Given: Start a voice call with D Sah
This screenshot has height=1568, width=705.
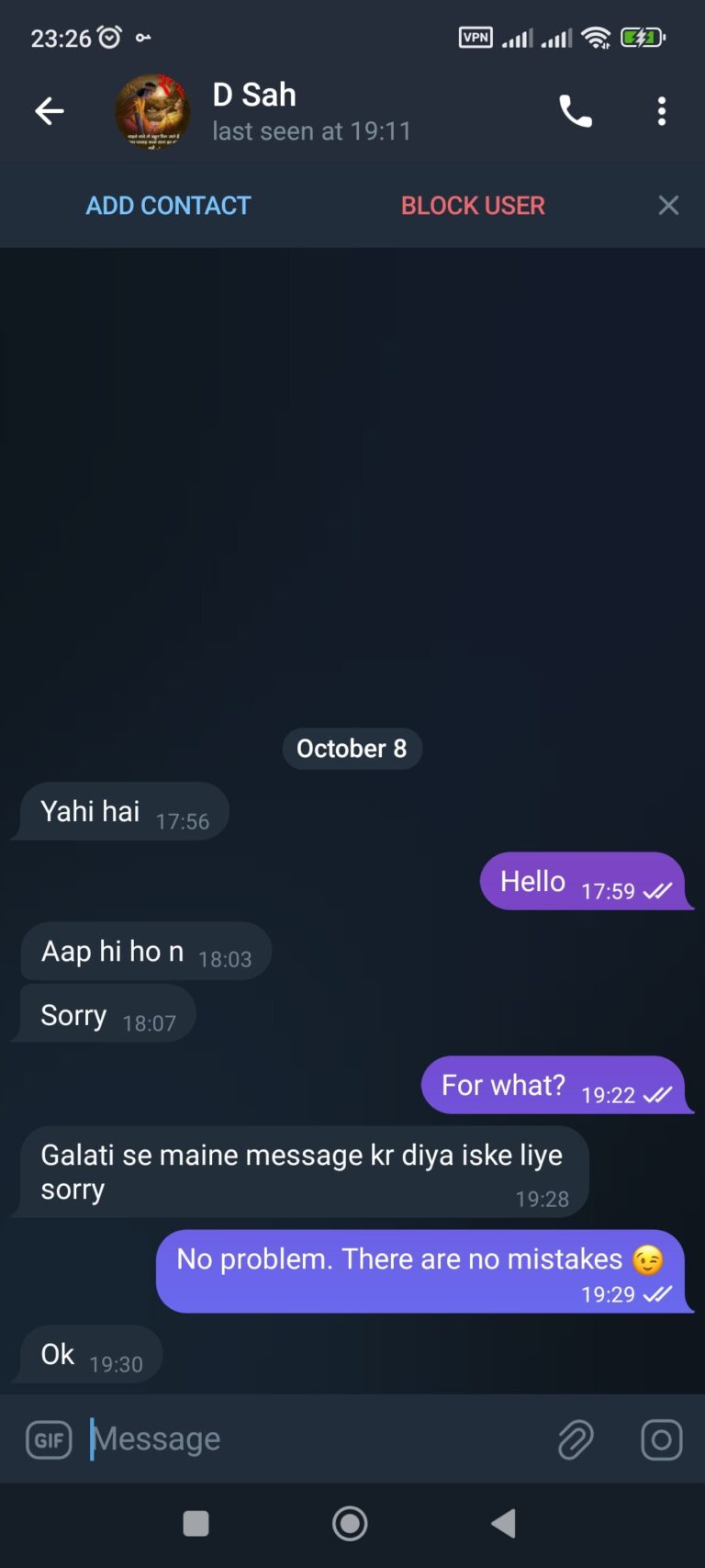Looking at the screenshot, I should click(576, 111).
